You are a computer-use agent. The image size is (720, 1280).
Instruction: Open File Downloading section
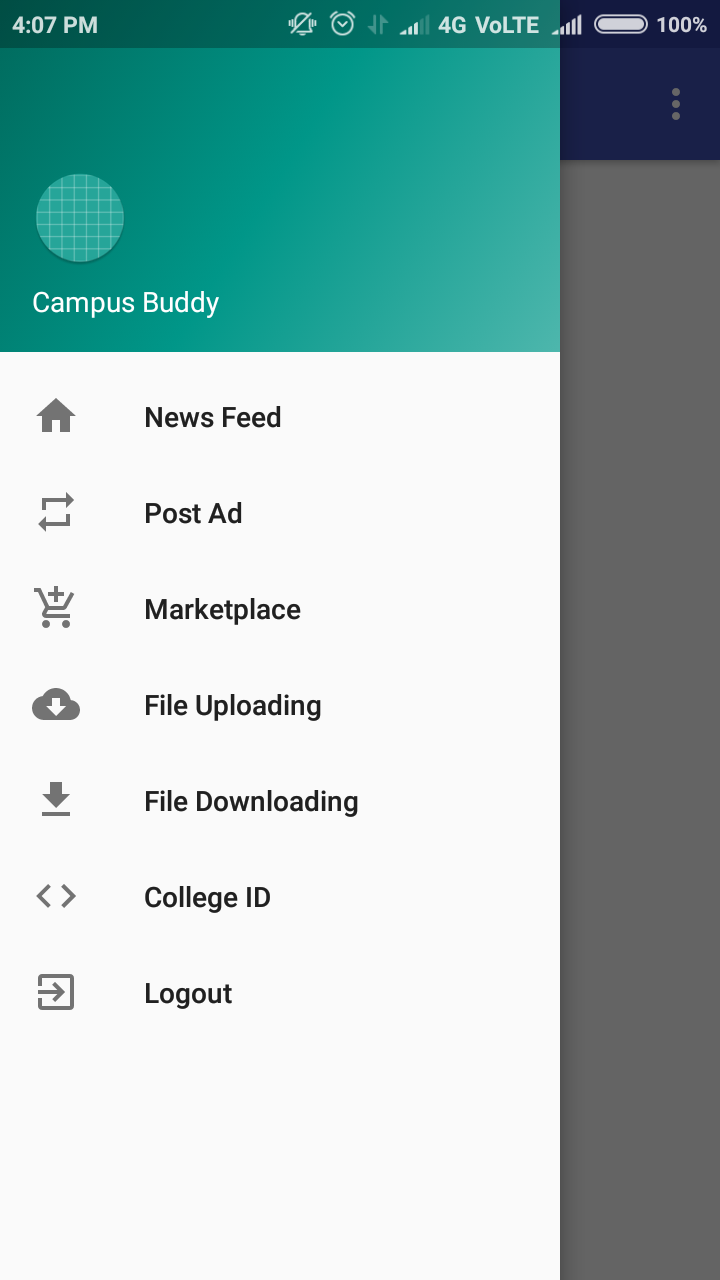pos(251,801)
